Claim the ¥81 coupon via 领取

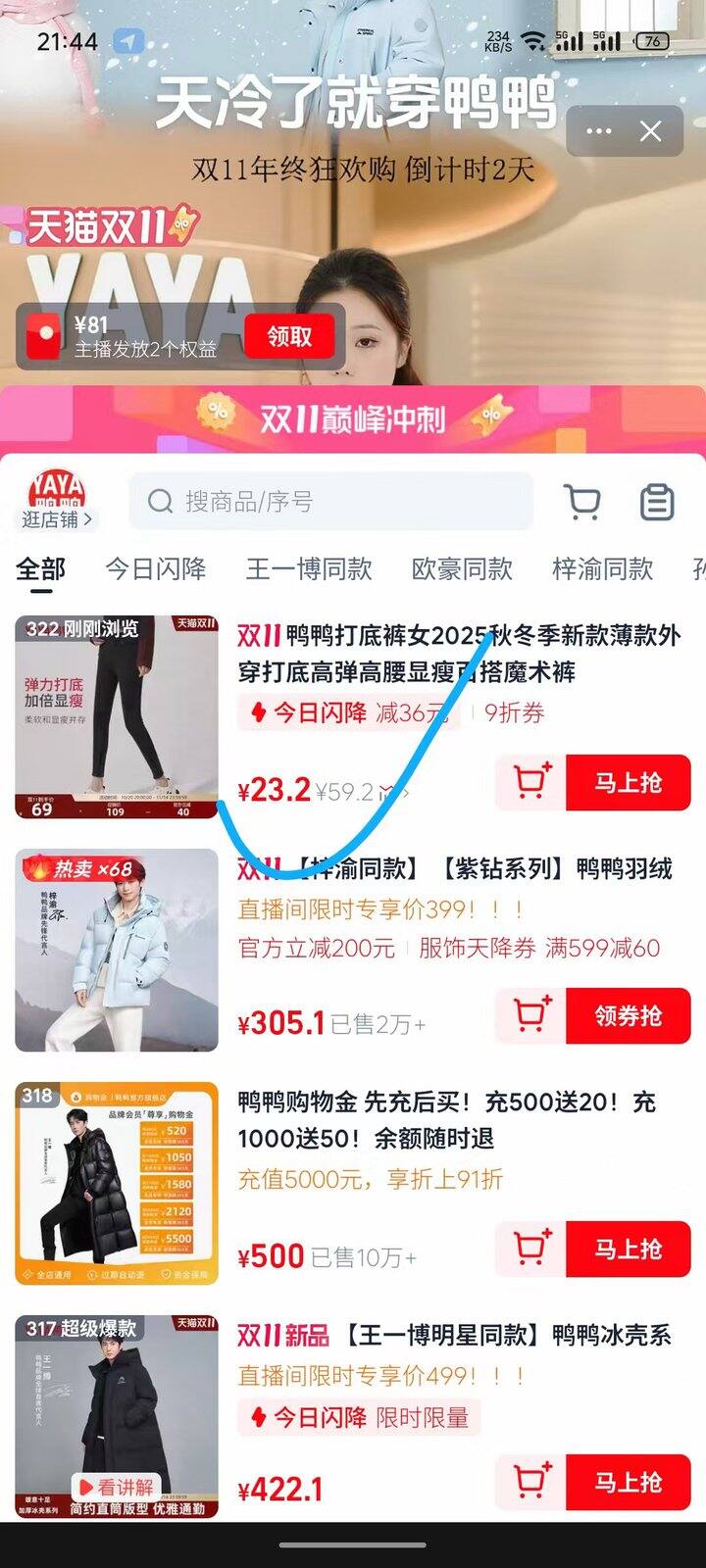point(289,337)
